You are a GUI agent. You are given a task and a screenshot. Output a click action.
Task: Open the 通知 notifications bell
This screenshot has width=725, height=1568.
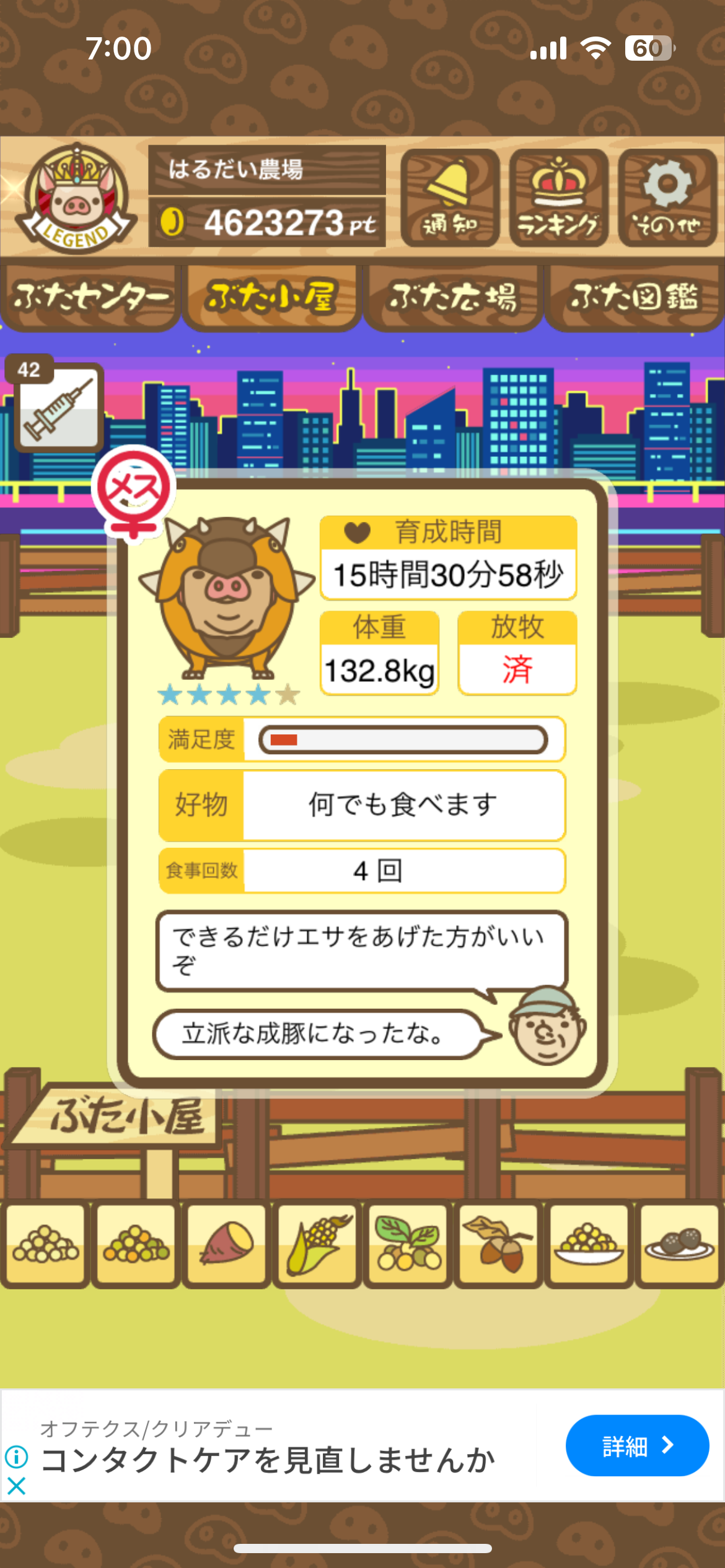pyautogui.click(x=450, y=198)
